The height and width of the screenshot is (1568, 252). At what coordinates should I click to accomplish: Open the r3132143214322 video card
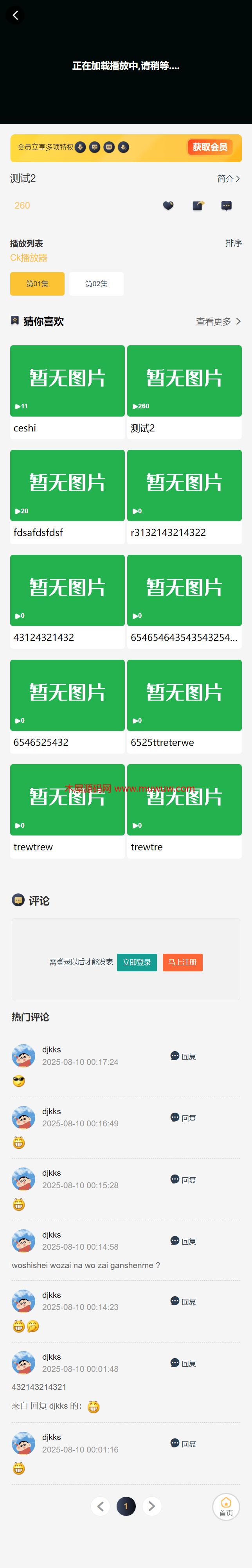coord(184,496)
